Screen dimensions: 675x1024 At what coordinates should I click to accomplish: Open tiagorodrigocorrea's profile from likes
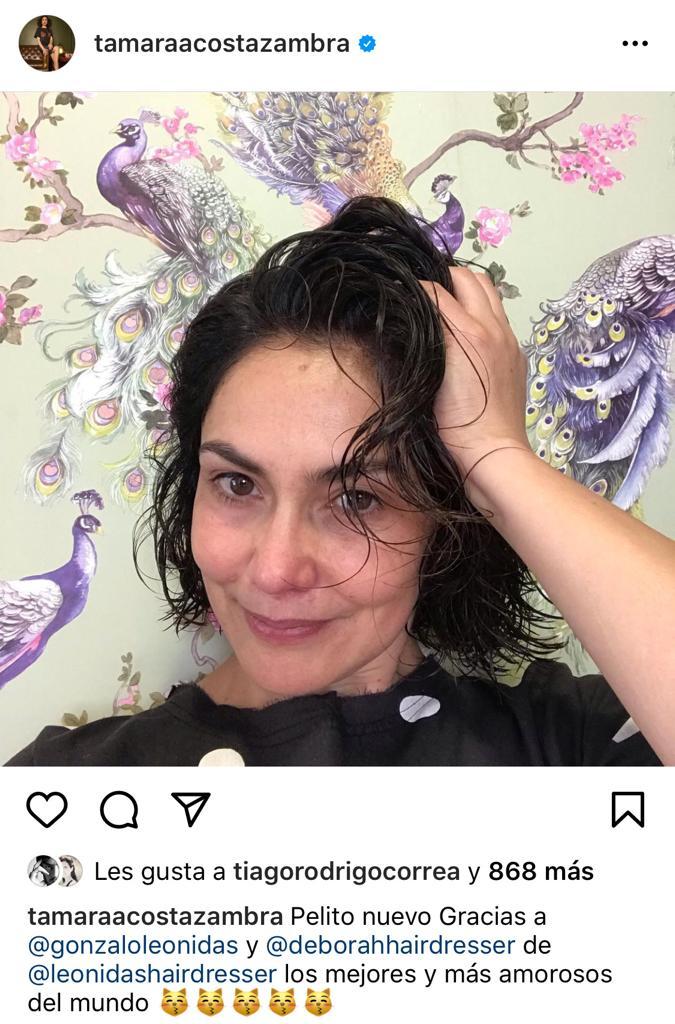tap(346, 871)
